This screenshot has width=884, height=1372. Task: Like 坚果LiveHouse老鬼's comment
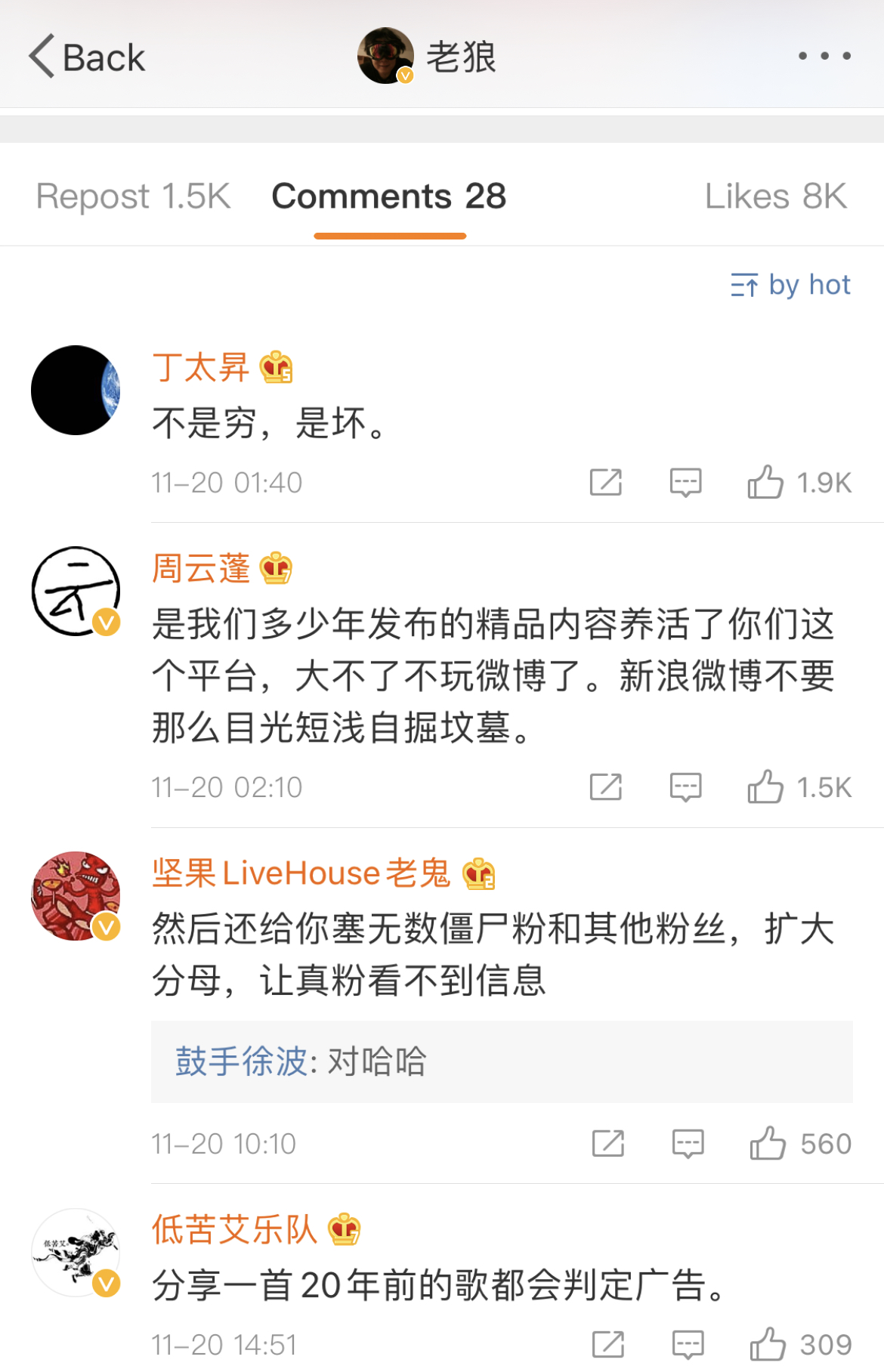point(801,1144)
